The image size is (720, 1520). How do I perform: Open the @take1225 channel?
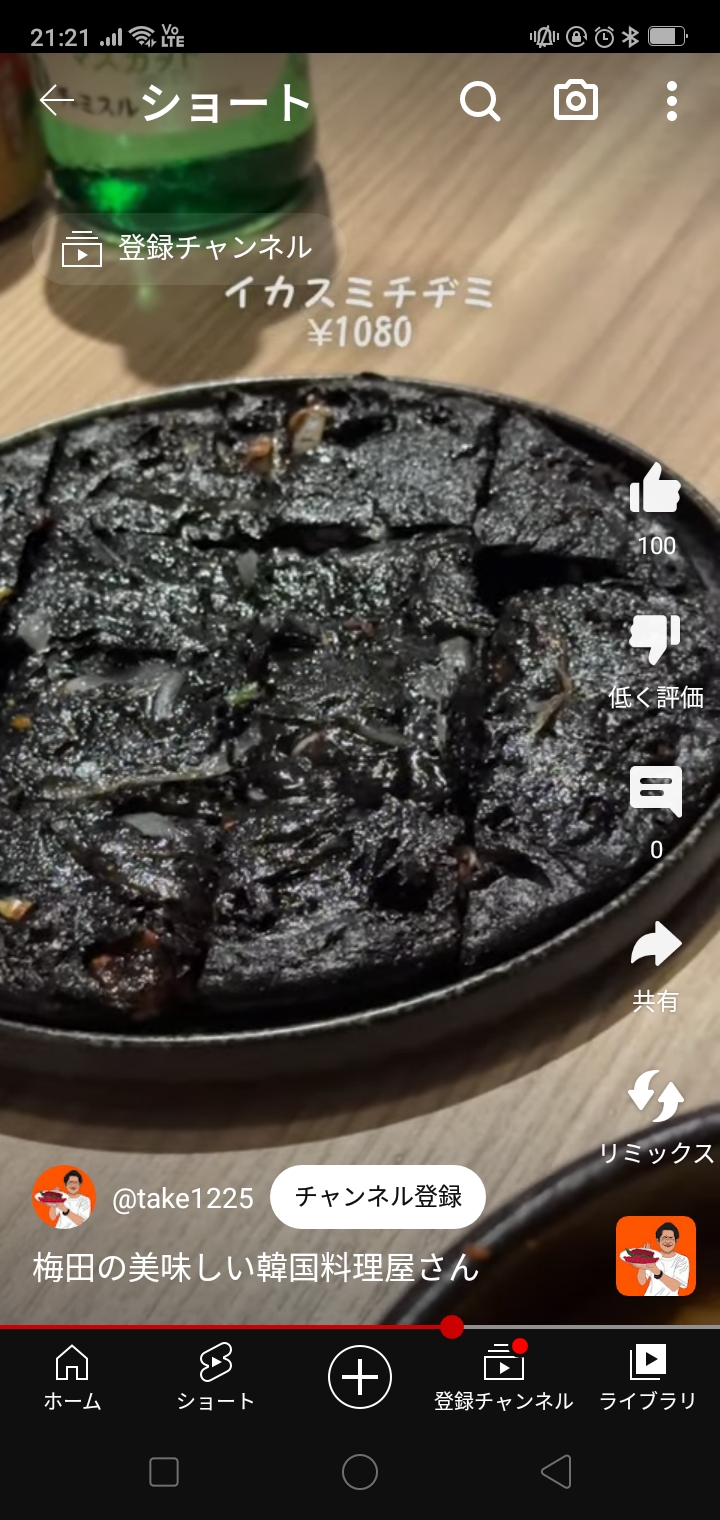coord(183,1197)
